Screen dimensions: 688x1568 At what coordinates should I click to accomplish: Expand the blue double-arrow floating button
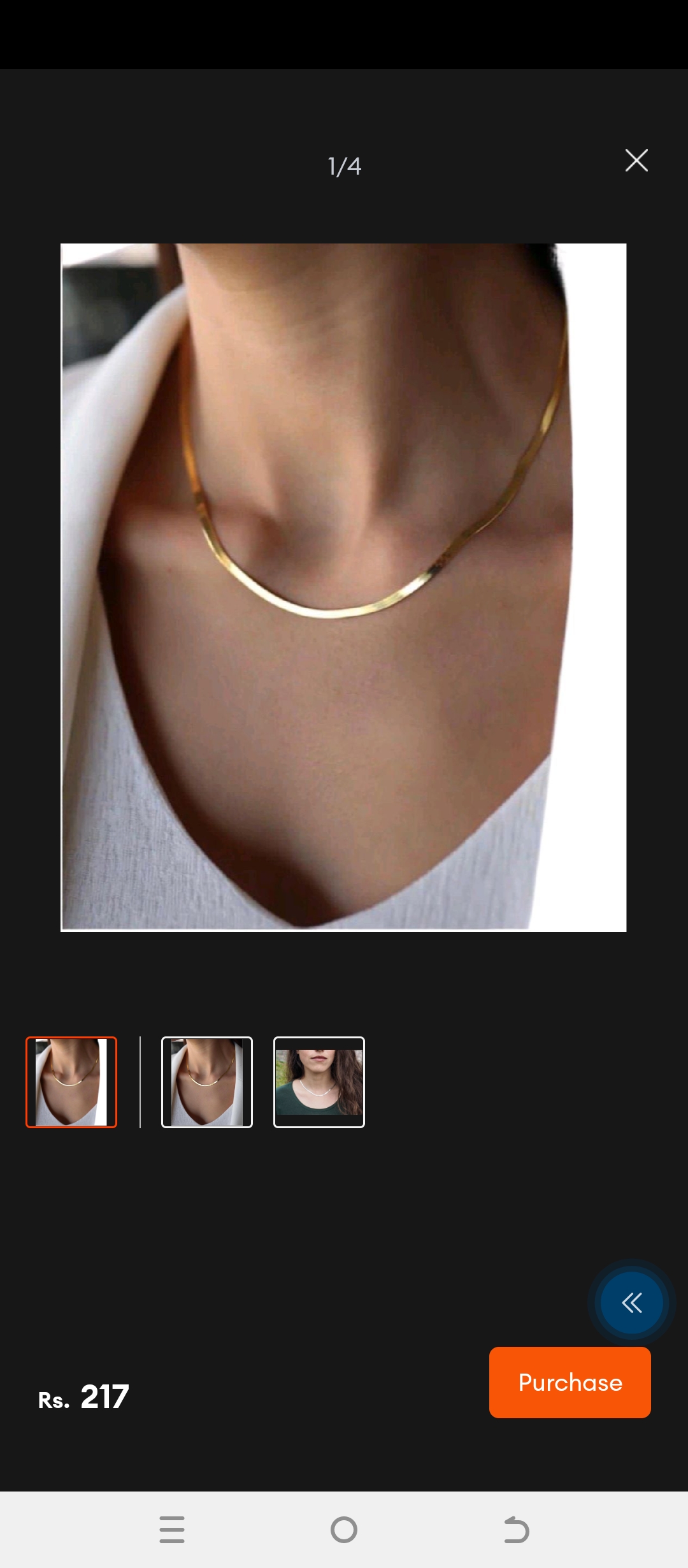tap(631, 1303)
